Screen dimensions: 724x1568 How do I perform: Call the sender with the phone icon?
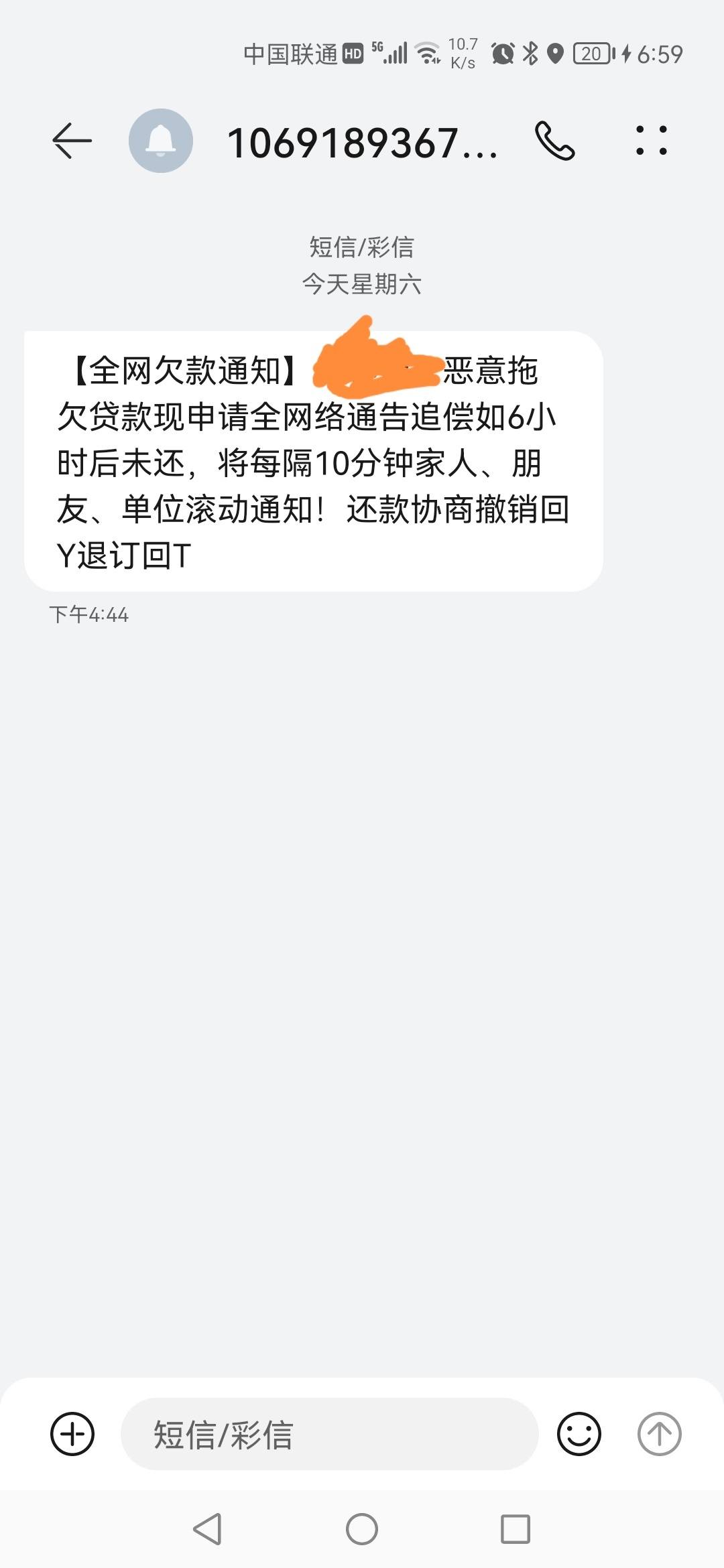555,141
